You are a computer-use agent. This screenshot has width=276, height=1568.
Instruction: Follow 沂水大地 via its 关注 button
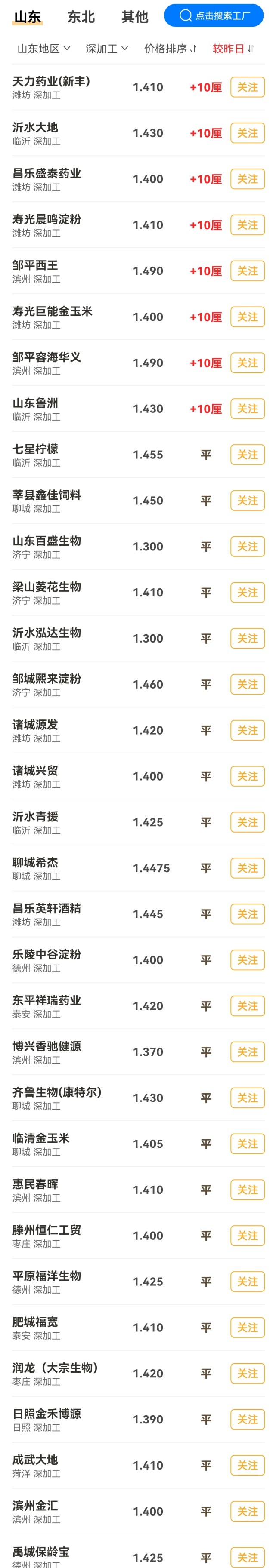coord(247,133)
